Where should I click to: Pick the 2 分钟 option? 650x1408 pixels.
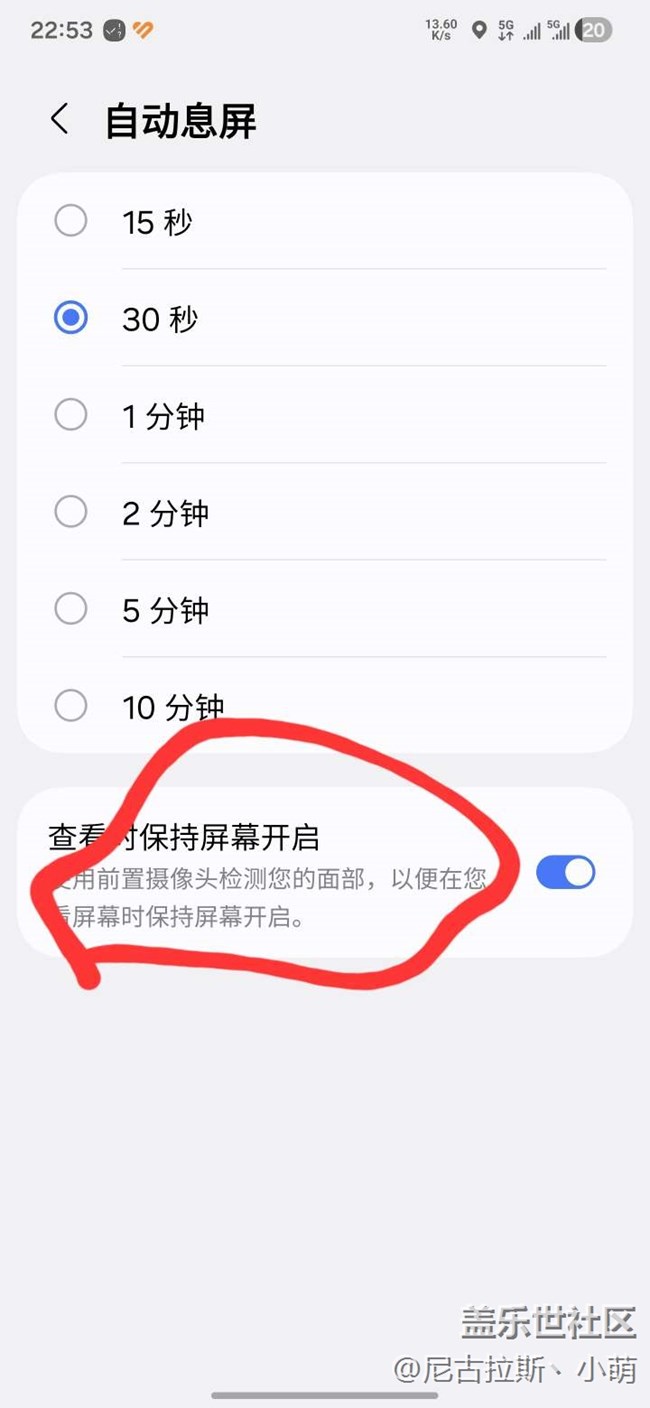71,512
